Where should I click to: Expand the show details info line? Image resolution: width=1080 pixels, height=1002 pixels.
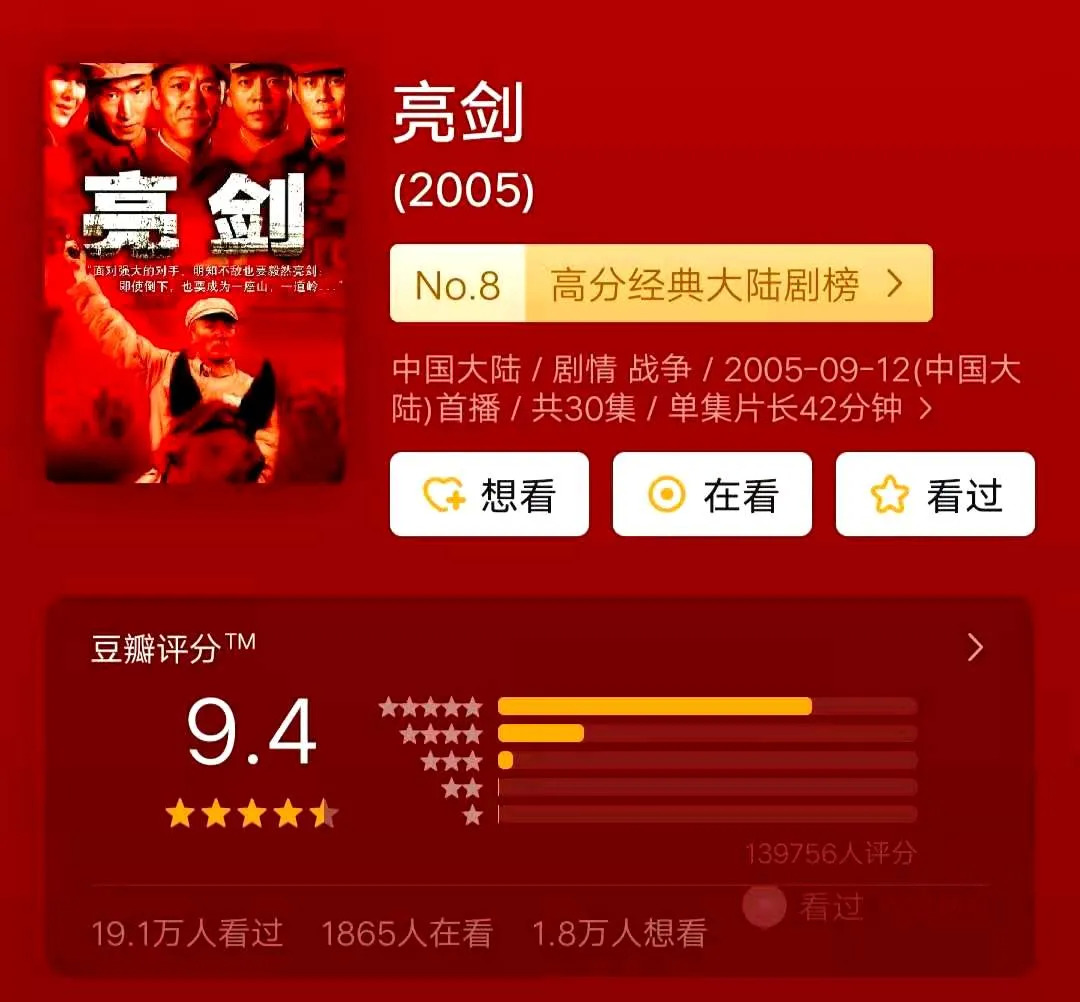pos(926,409)
